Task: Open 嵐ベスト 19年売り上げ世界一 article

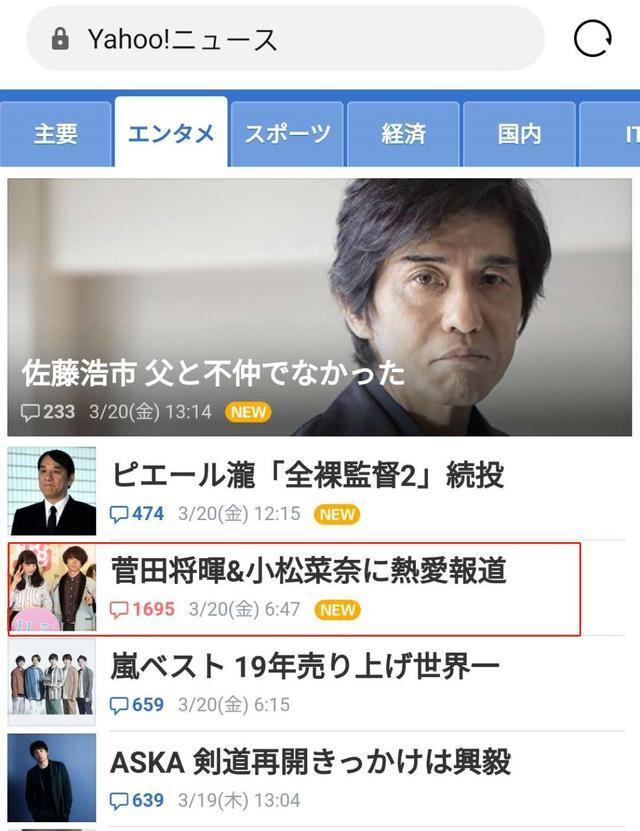Action: 316,682
